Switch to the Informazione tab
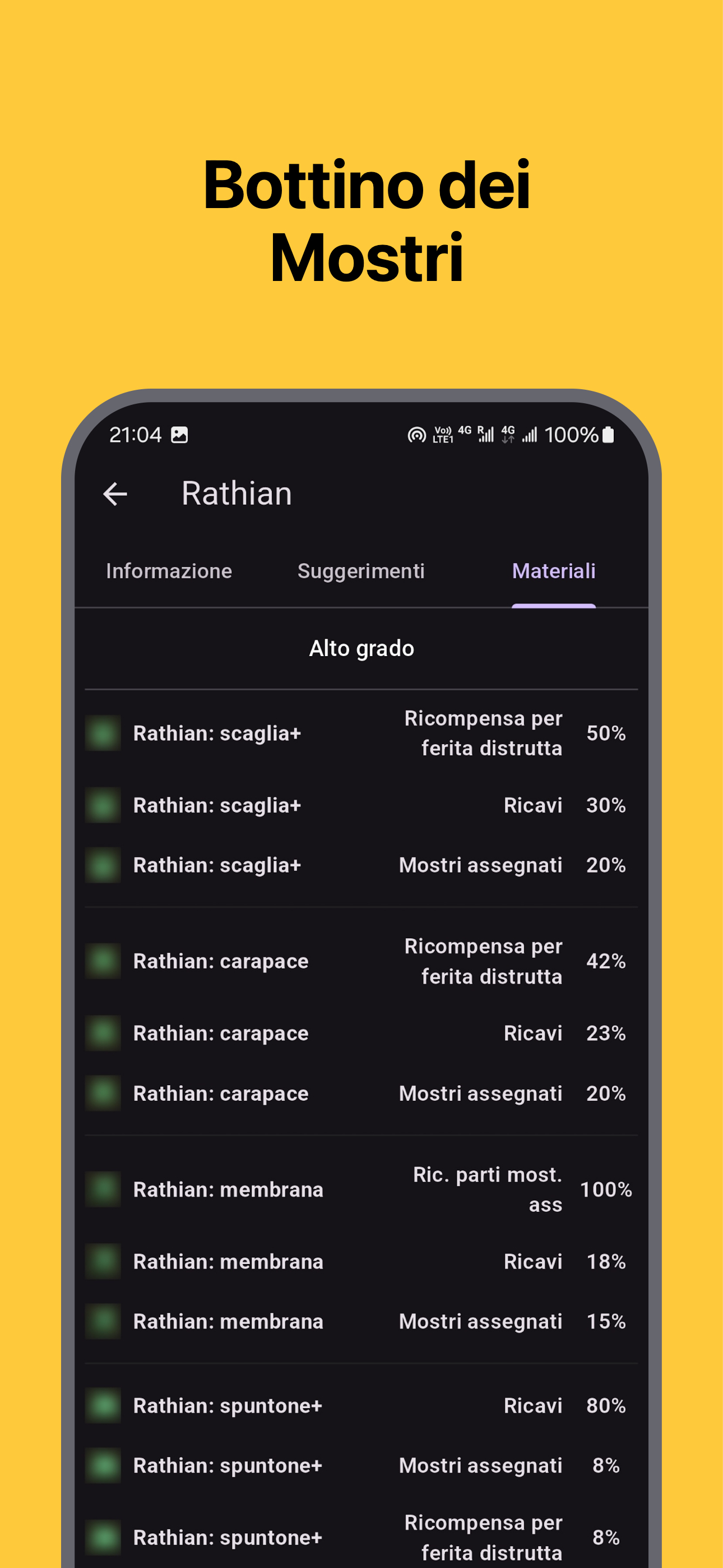 tap(169, 571)
